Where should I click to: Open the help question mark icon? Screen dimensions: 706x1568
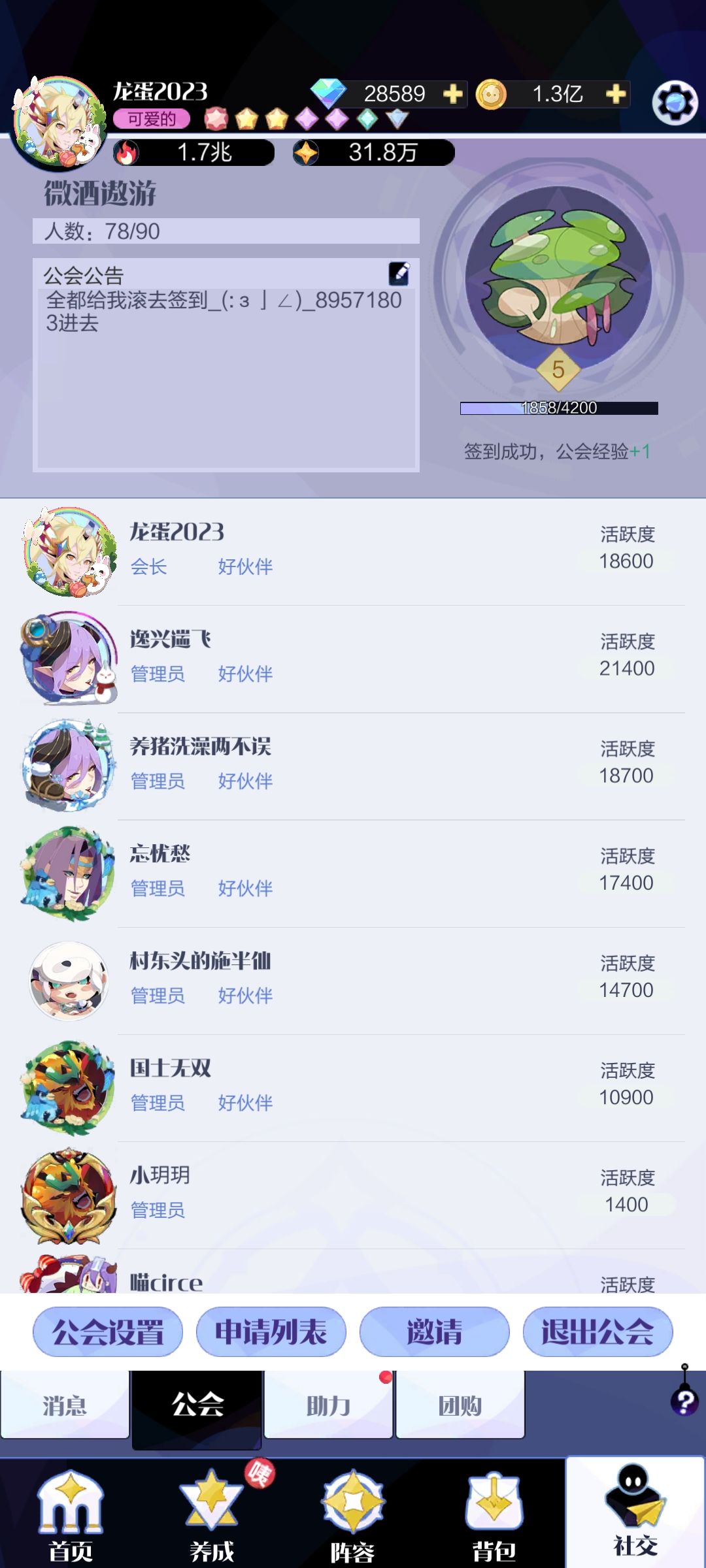point(684,1401)
